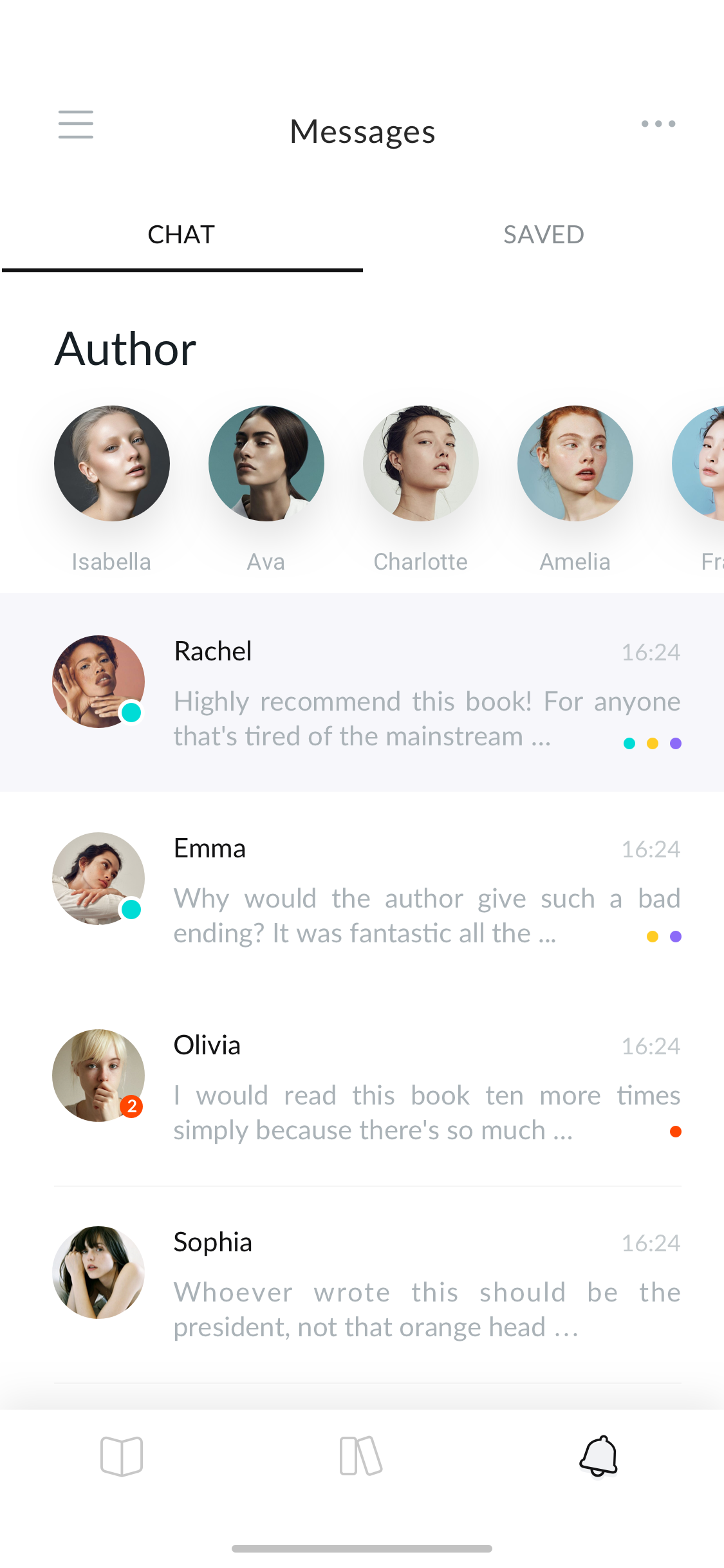Open the hamburger menu
The width and height of the screenshot is (724, 1568).
pyautogui.click(x=76, y=124)
